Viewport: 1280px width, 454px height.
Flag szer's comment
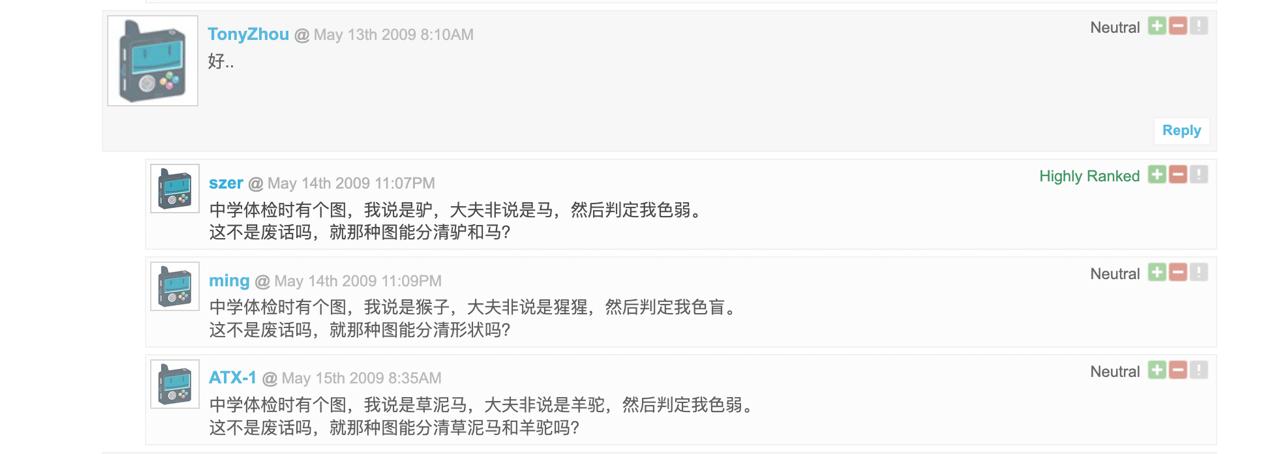(1199, 174)
